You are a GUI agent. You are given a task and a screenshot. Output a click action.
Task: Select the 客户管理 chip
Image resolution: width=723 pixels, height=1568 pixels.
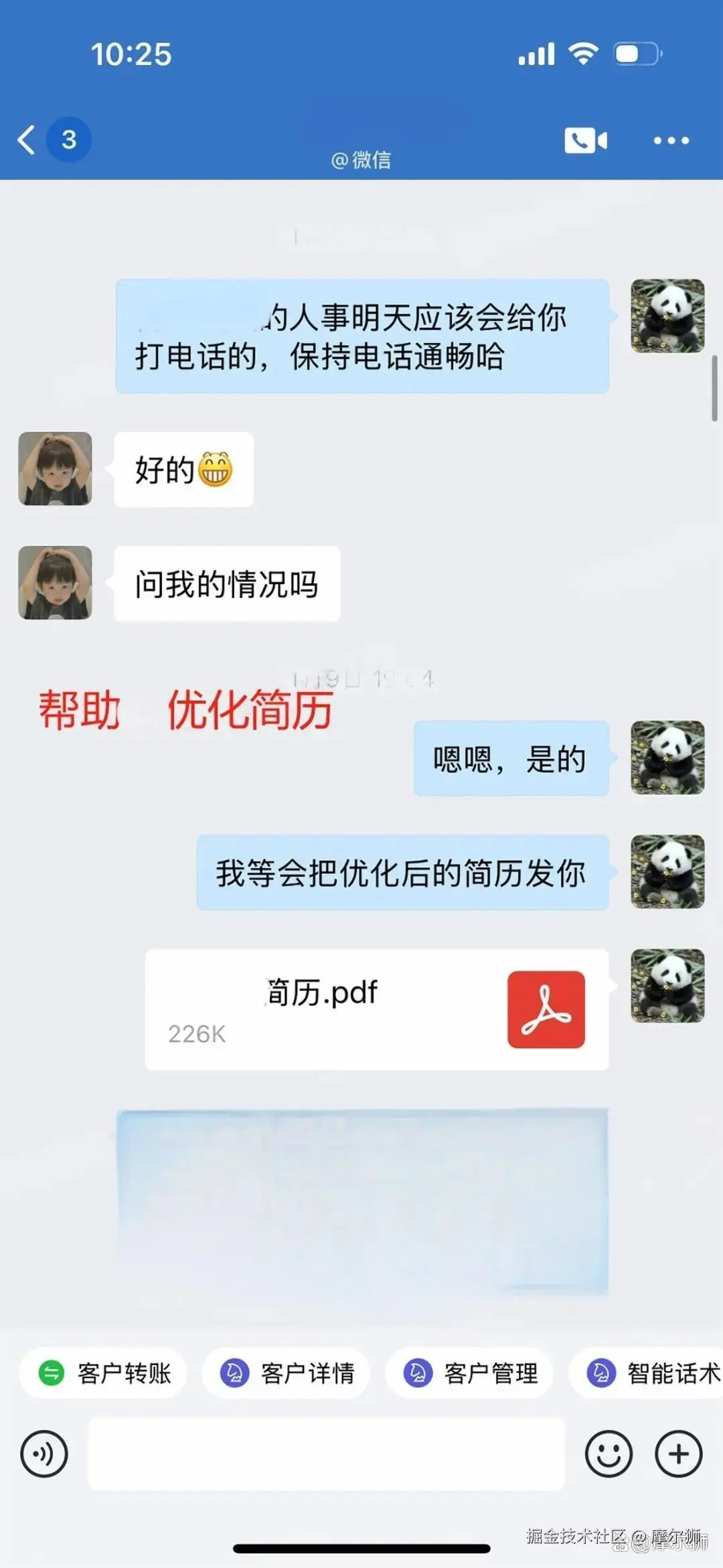pyautogui.click(x=470, y=1373)
